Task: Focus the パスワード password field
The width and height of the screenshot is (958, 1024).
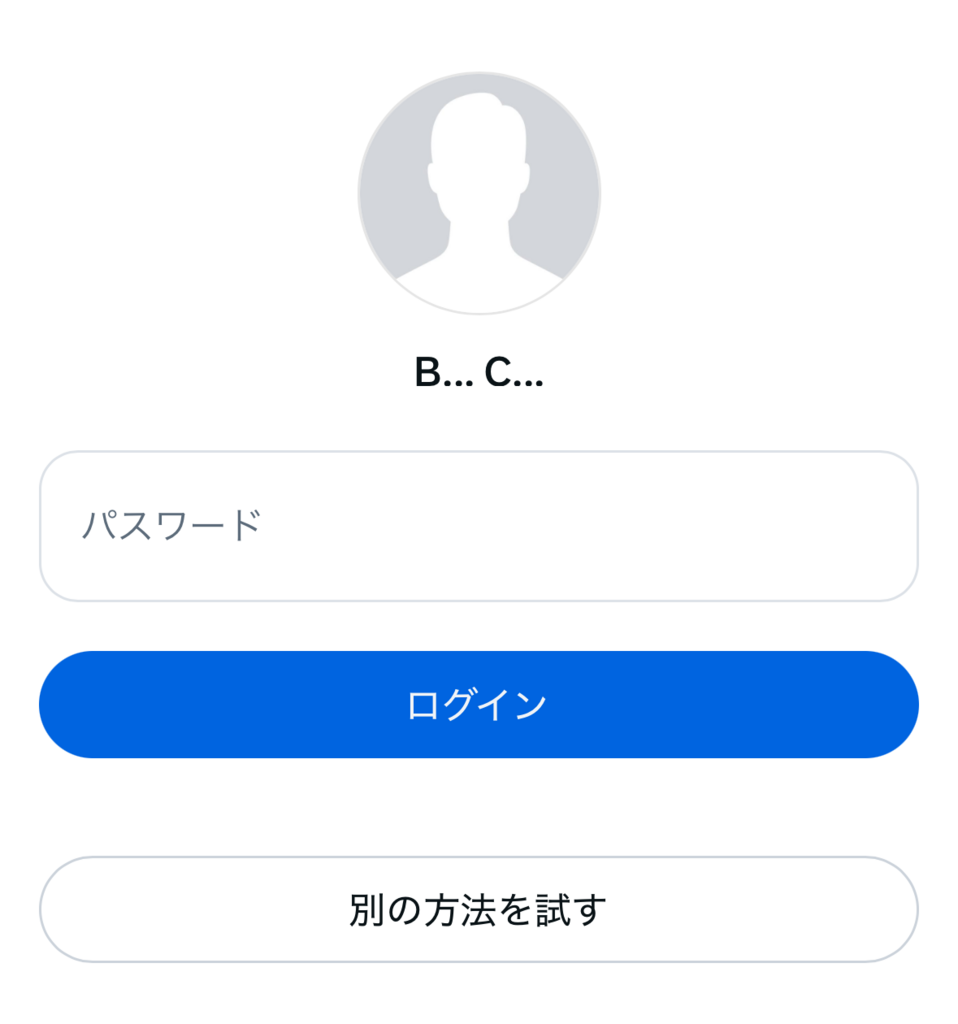Action: click(x=478, y=526)
